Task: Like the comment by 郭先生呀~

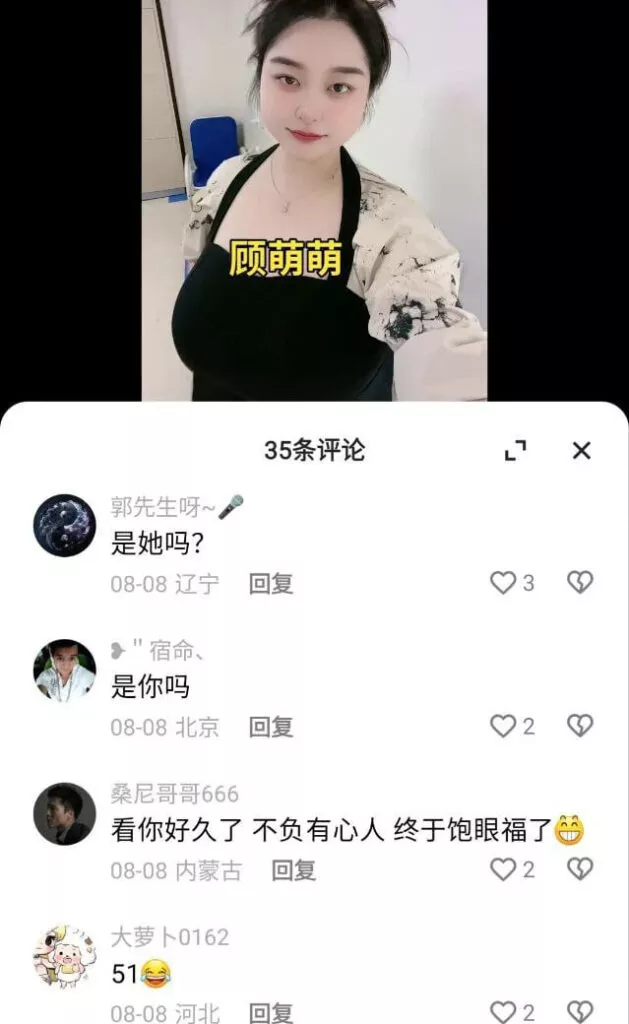Action: point(503,583)
